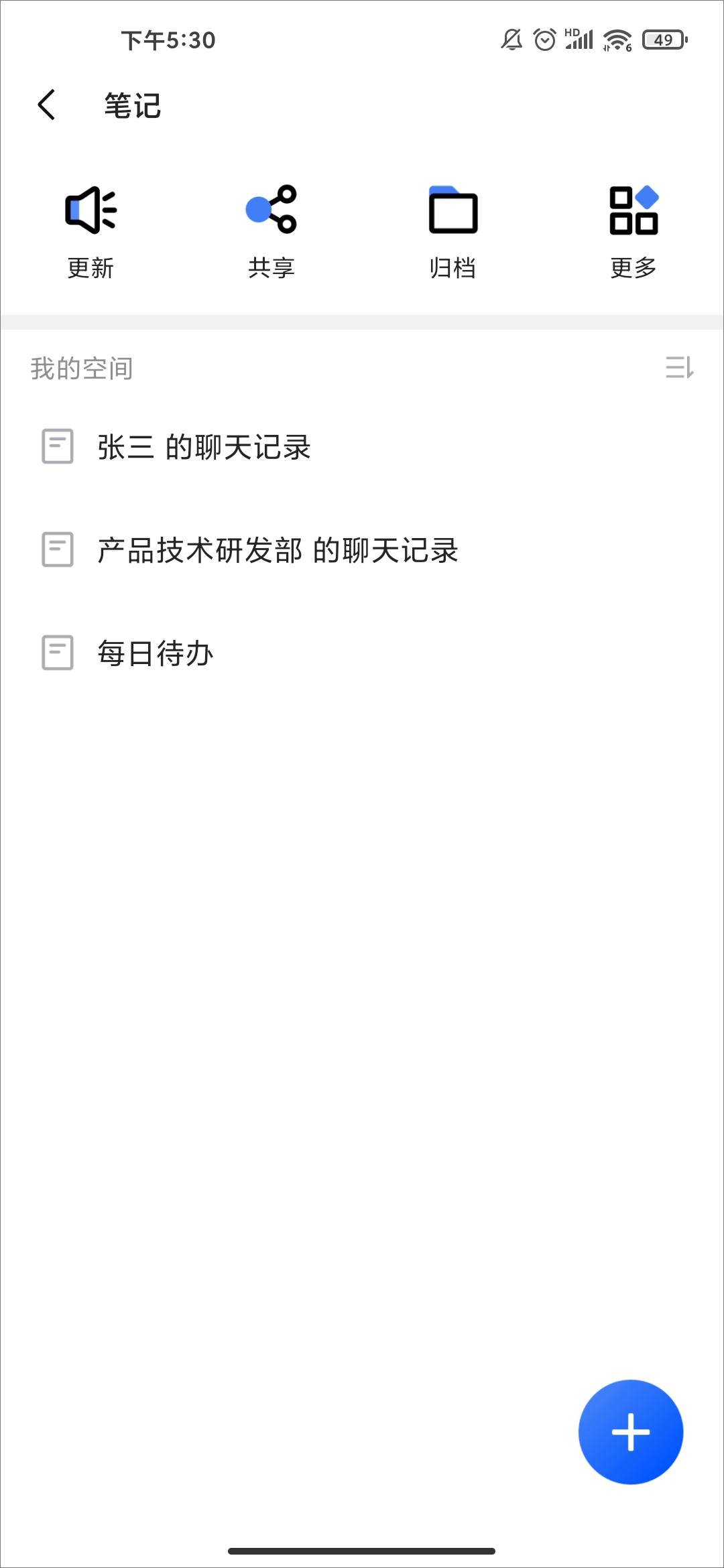The height and width of the screenshot is (1568, 724).
Task: Open the note 张三 的聊天记录
Action: tap(204, 447)
